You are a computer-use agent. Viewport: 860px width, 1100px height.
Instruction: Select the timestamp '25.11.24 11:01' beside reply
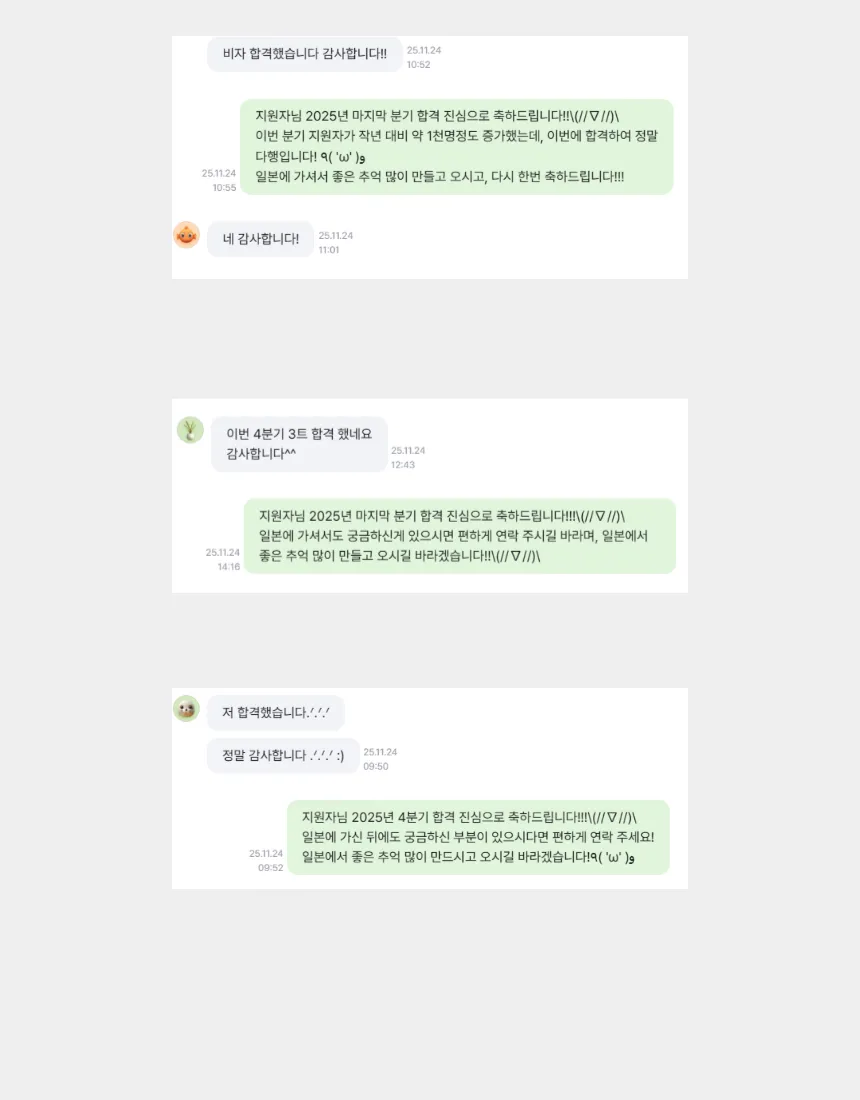click(x=333, y=242)
